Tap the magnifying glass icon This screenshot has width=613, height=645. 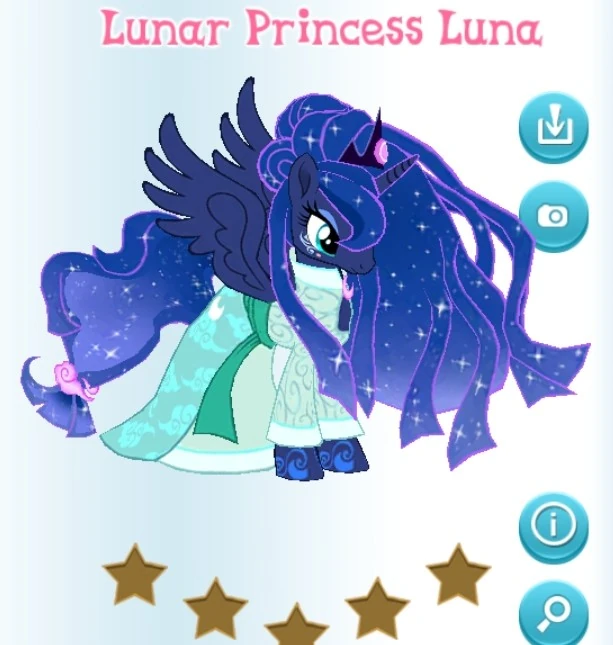(x=553, y=612)
